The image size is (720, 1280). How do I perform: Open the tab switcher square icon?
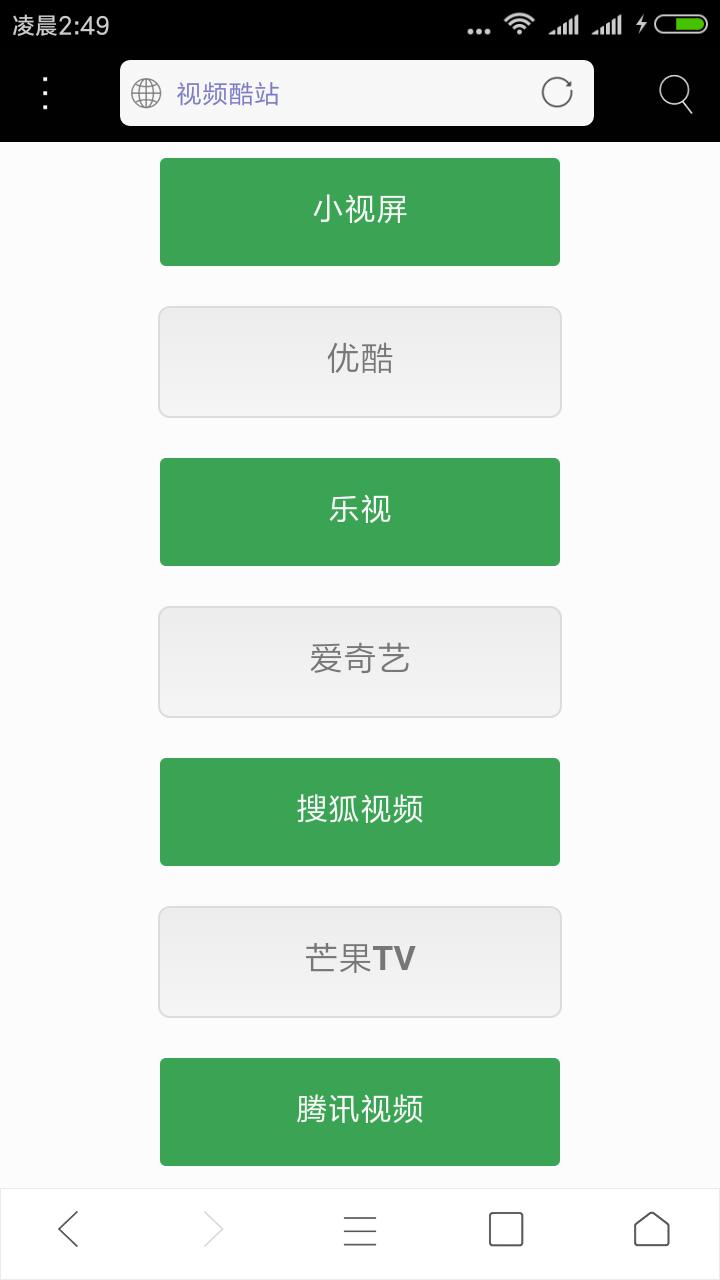[505, 1229]
